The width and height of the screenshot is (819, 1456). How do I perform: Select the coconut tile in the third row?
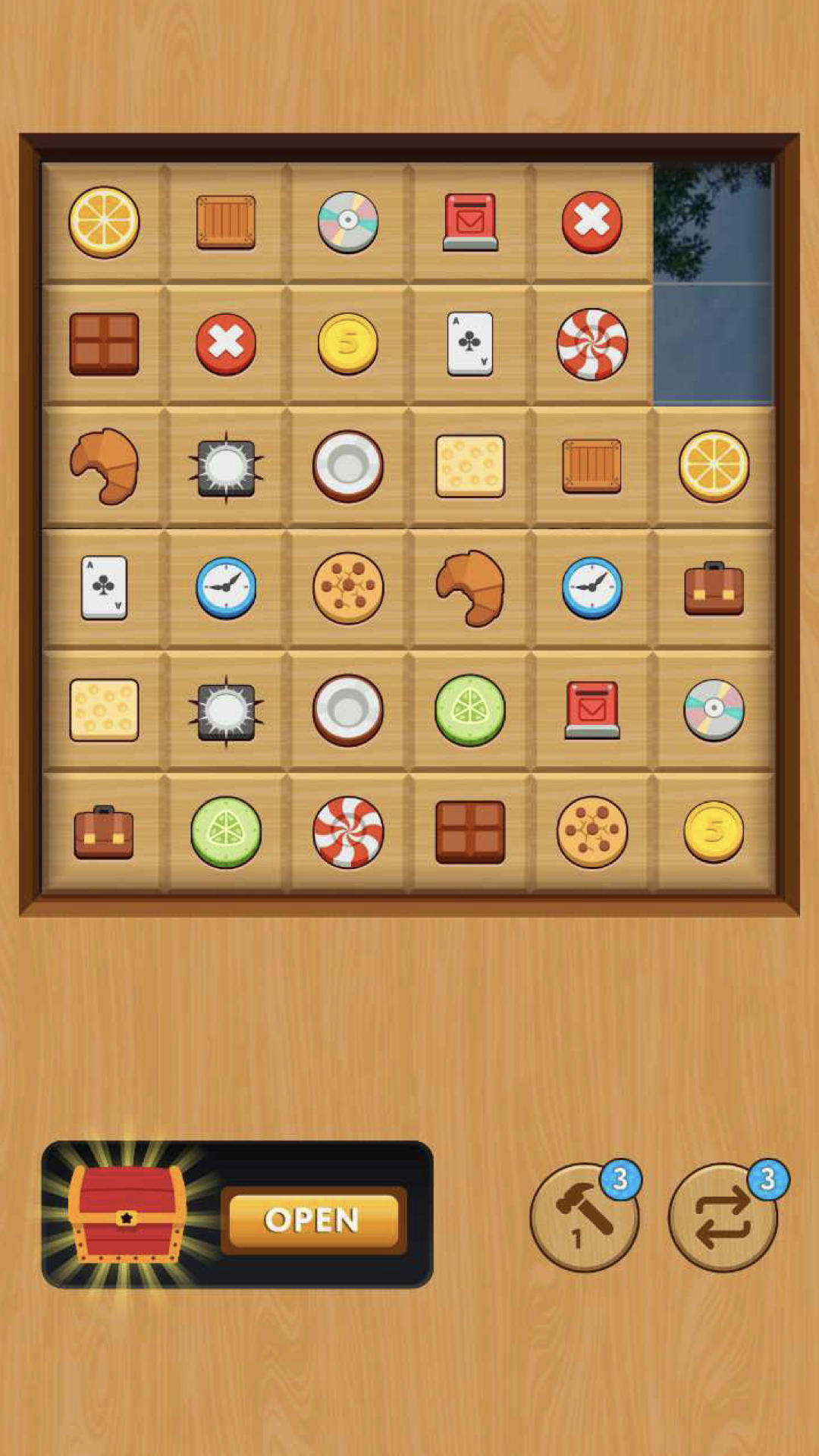[x=347, y=466]
